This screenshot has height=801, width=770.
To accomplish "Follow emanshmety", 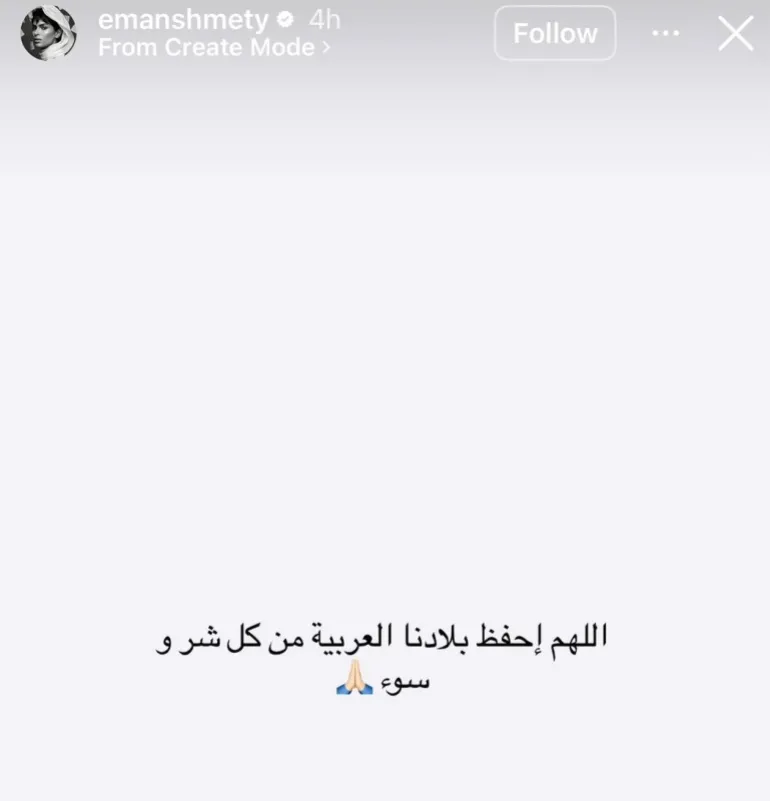I will tap(555, 34).
